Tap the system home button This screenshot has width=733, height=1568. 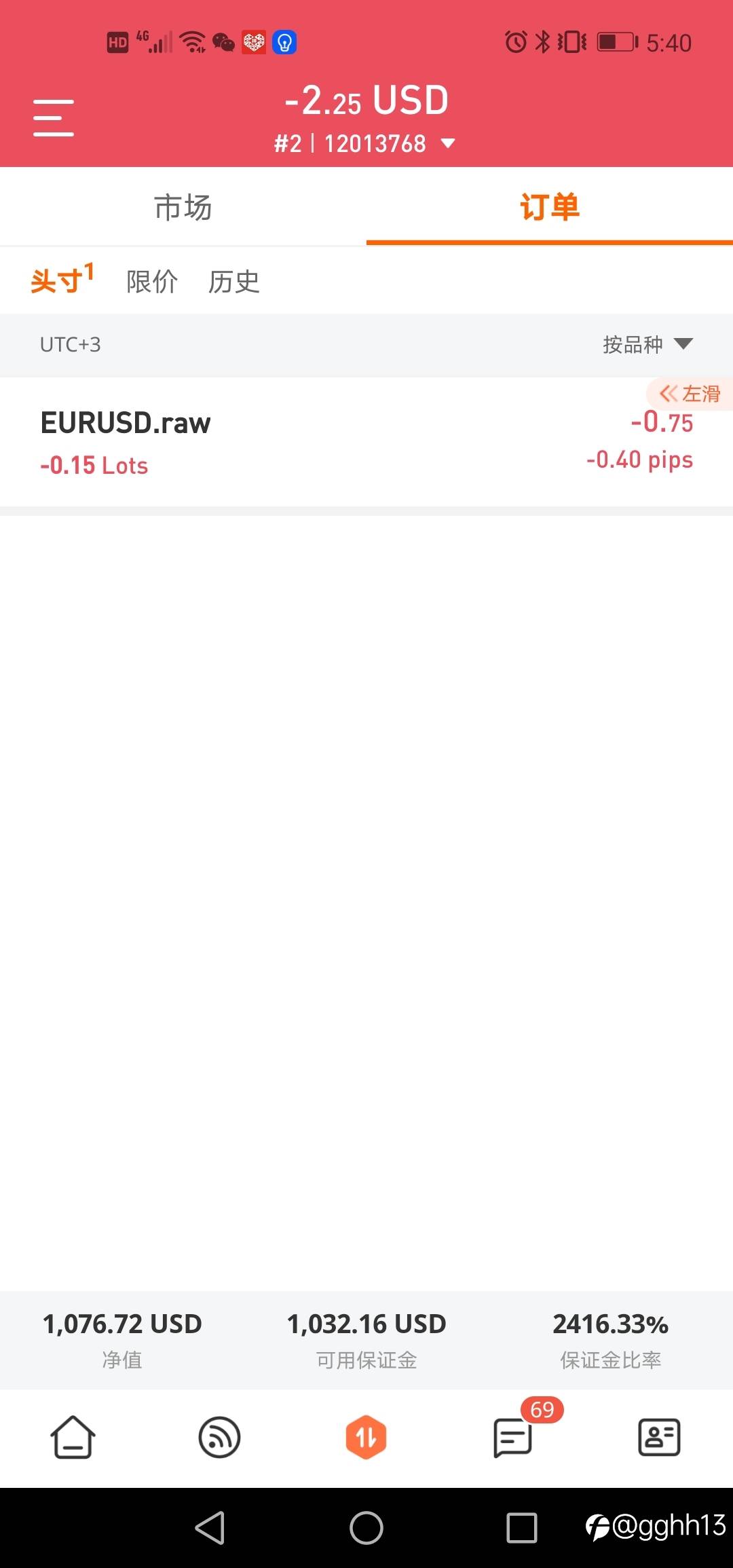point(366,1528)
